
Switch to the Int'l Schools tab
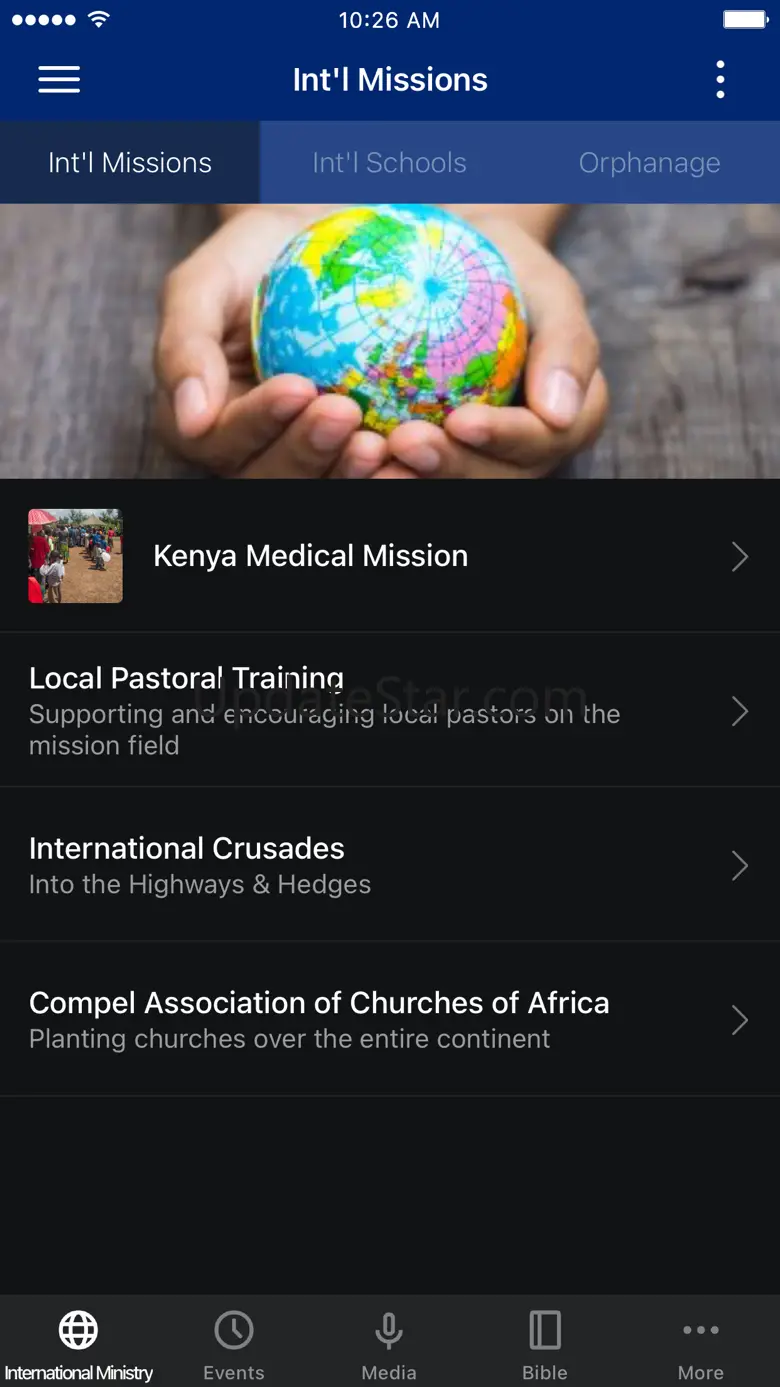click(390, 163)
